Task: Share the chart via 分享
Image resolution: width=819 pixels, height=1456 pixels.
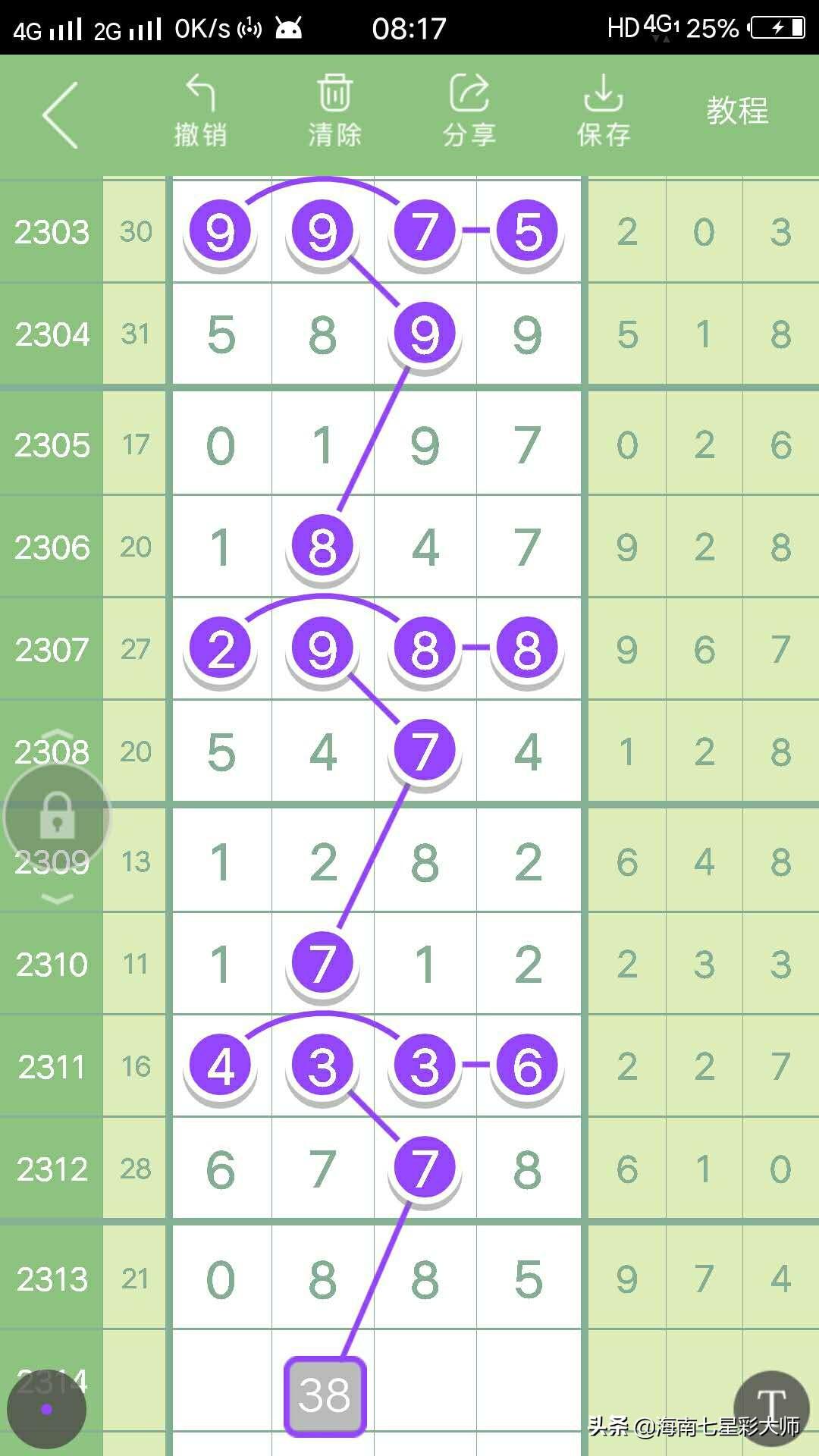Action: (x=469, y=111)
